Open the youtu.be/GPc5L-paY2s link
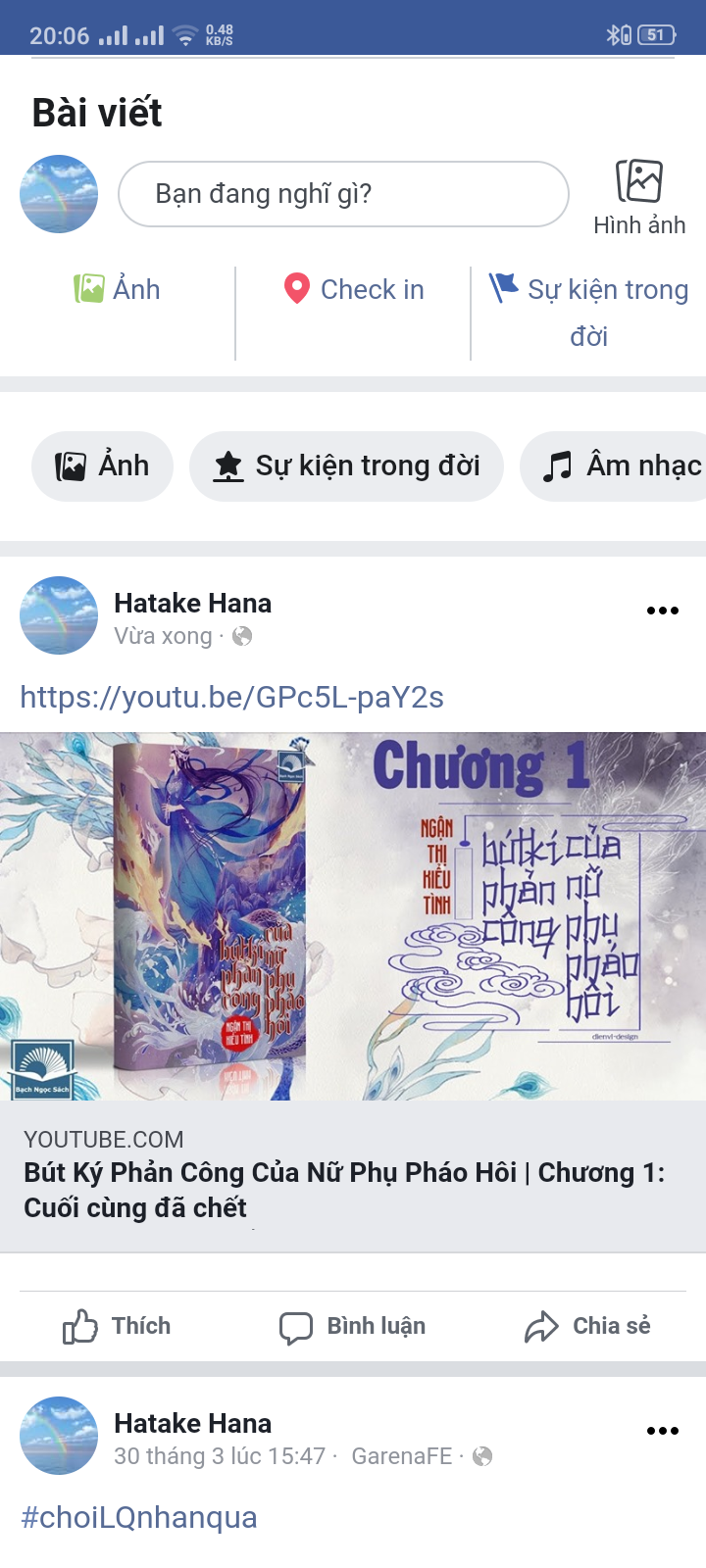The height and width of the screenshot is (1568, 706). point(231,697)
